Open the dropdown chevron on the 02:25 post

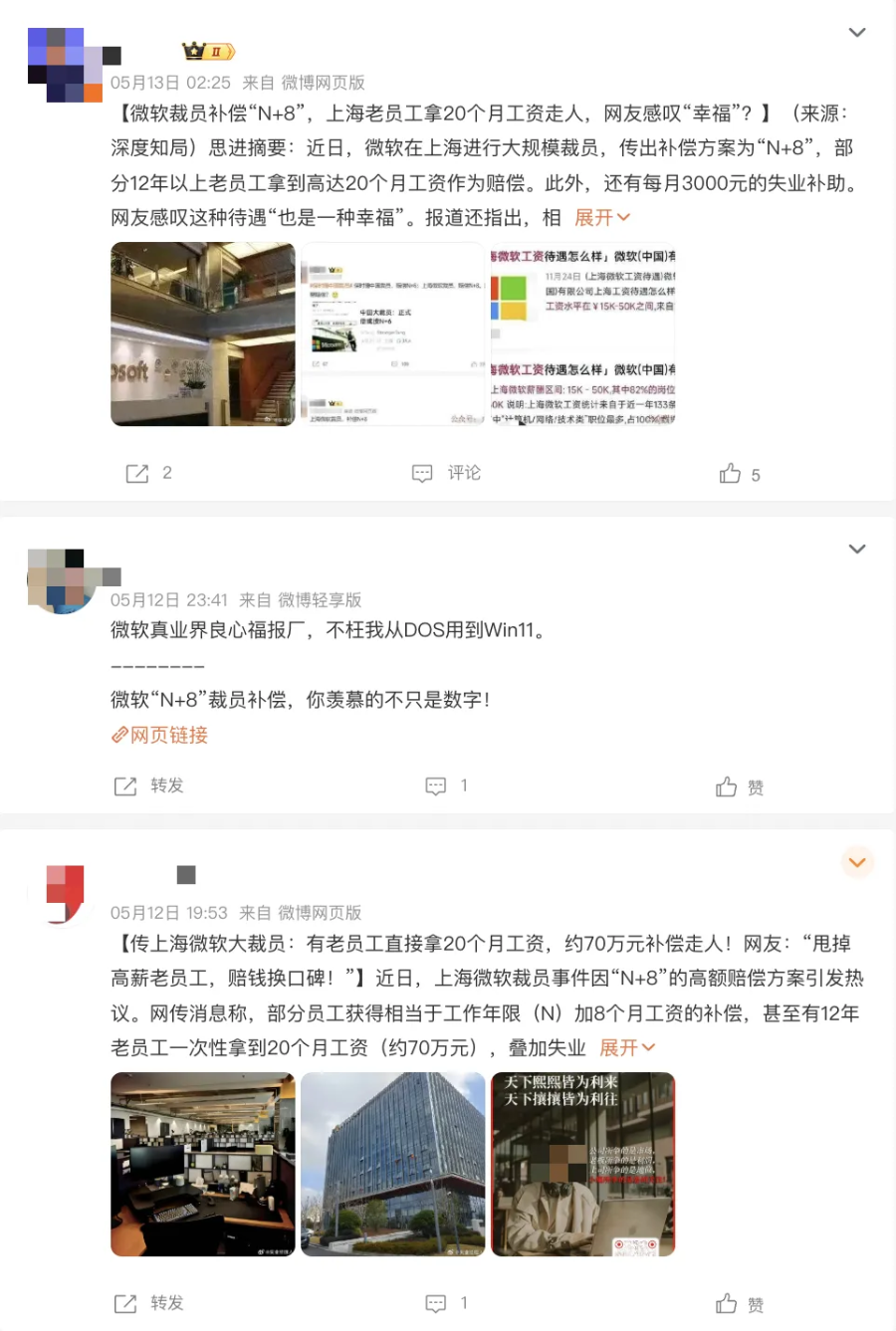tap(856, 33)
